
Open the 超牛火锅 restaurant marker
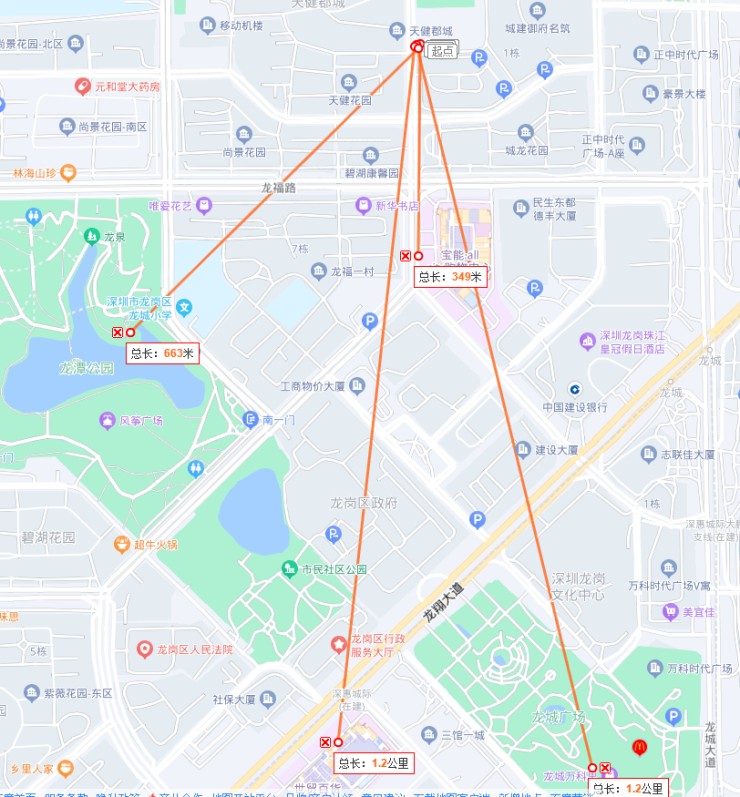click(123, 545)
